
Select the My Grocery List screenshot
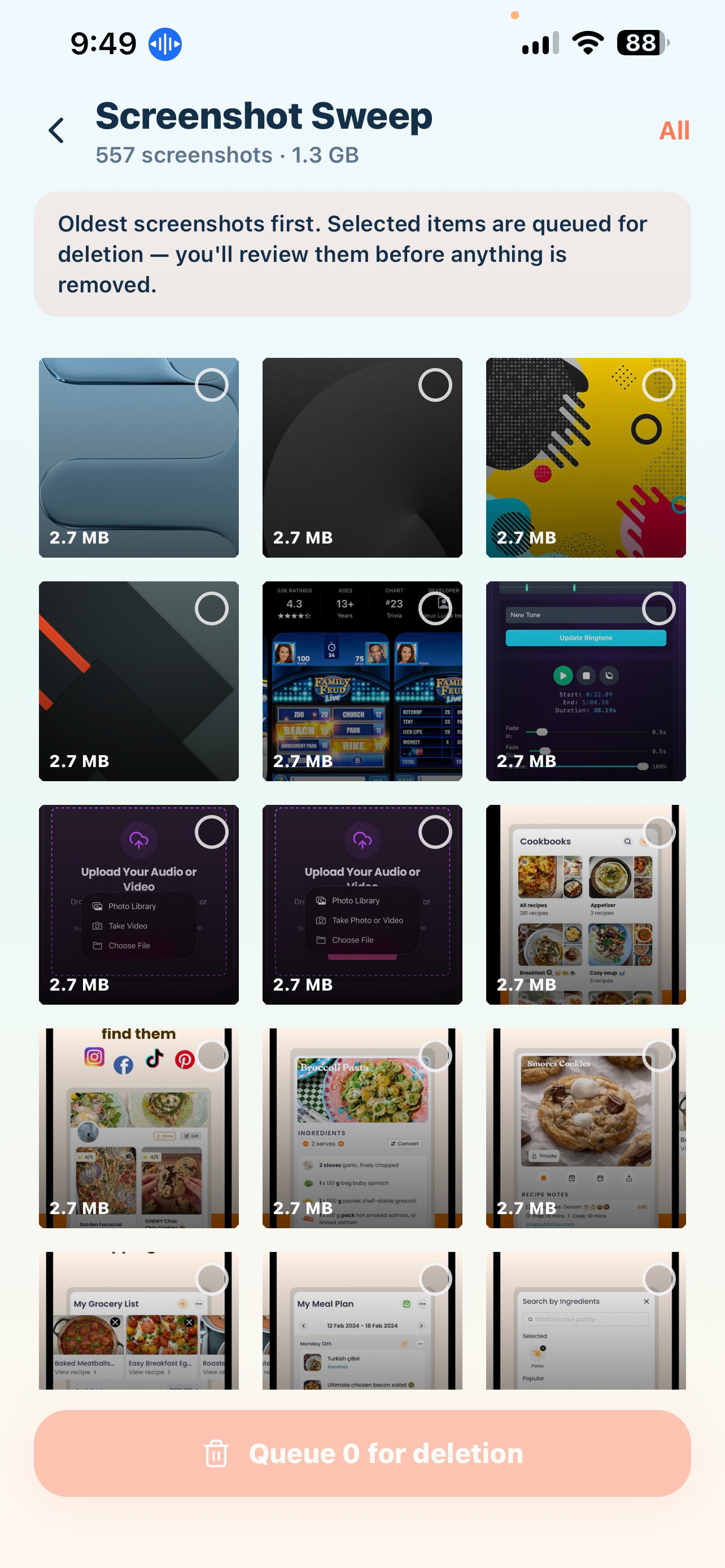[x=212, y=1279]
